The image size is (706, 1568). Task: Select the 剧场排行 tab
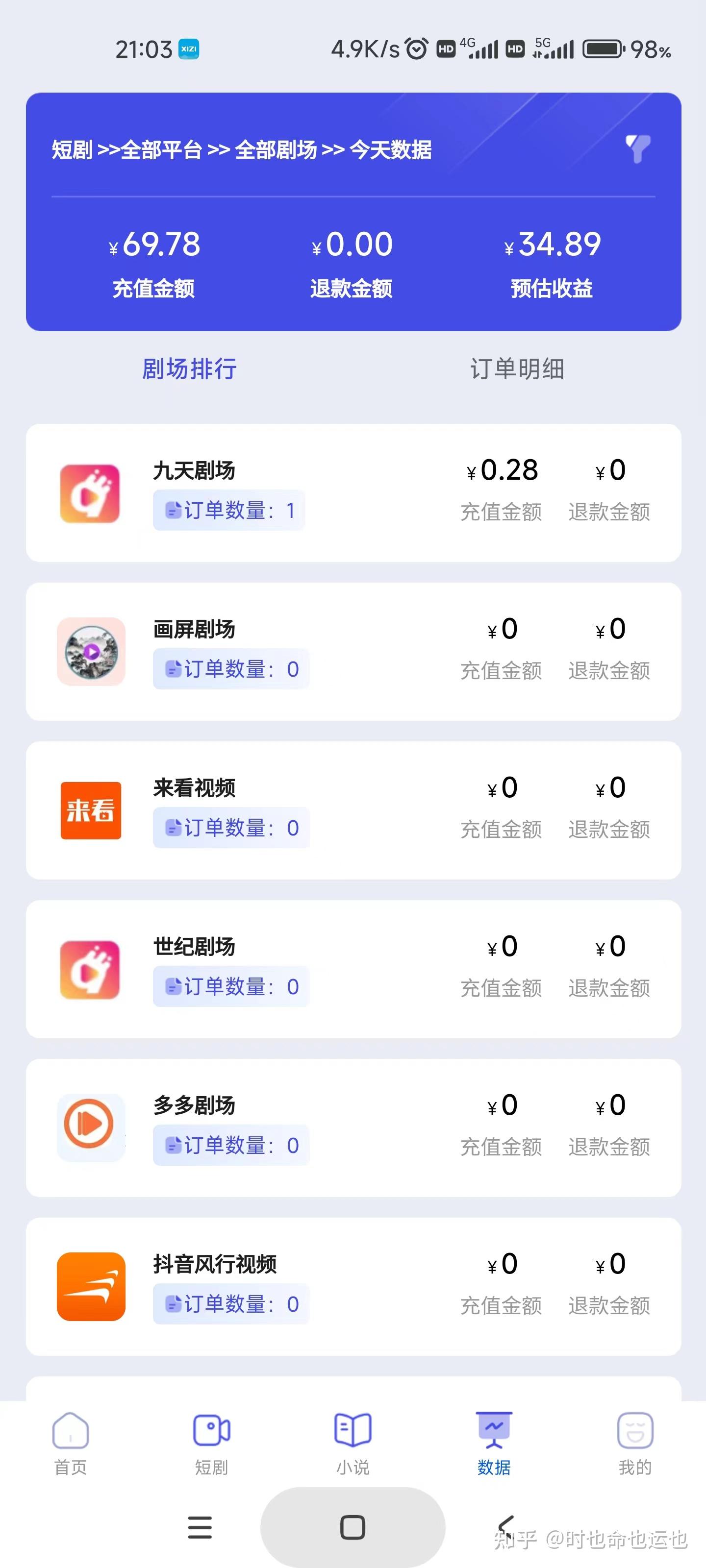pyautogui.click(x=189, y=369)
